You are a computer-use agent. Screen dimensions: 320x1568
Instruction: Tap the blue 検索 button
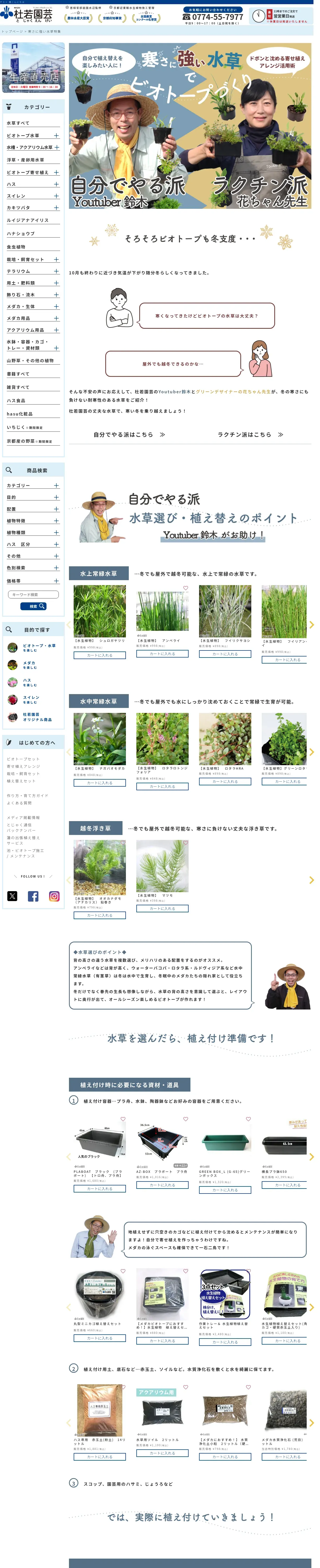(33, 606)
